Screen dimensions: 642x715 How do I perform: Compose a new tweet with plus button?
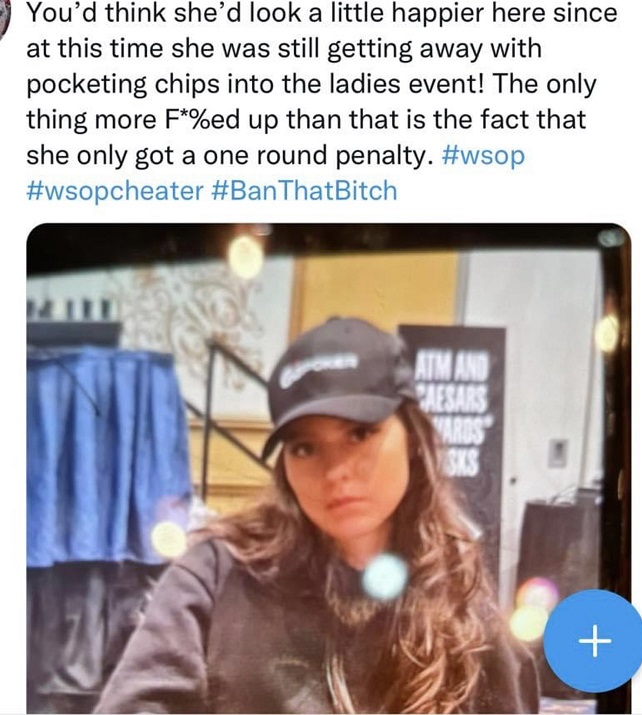(594, 640)
